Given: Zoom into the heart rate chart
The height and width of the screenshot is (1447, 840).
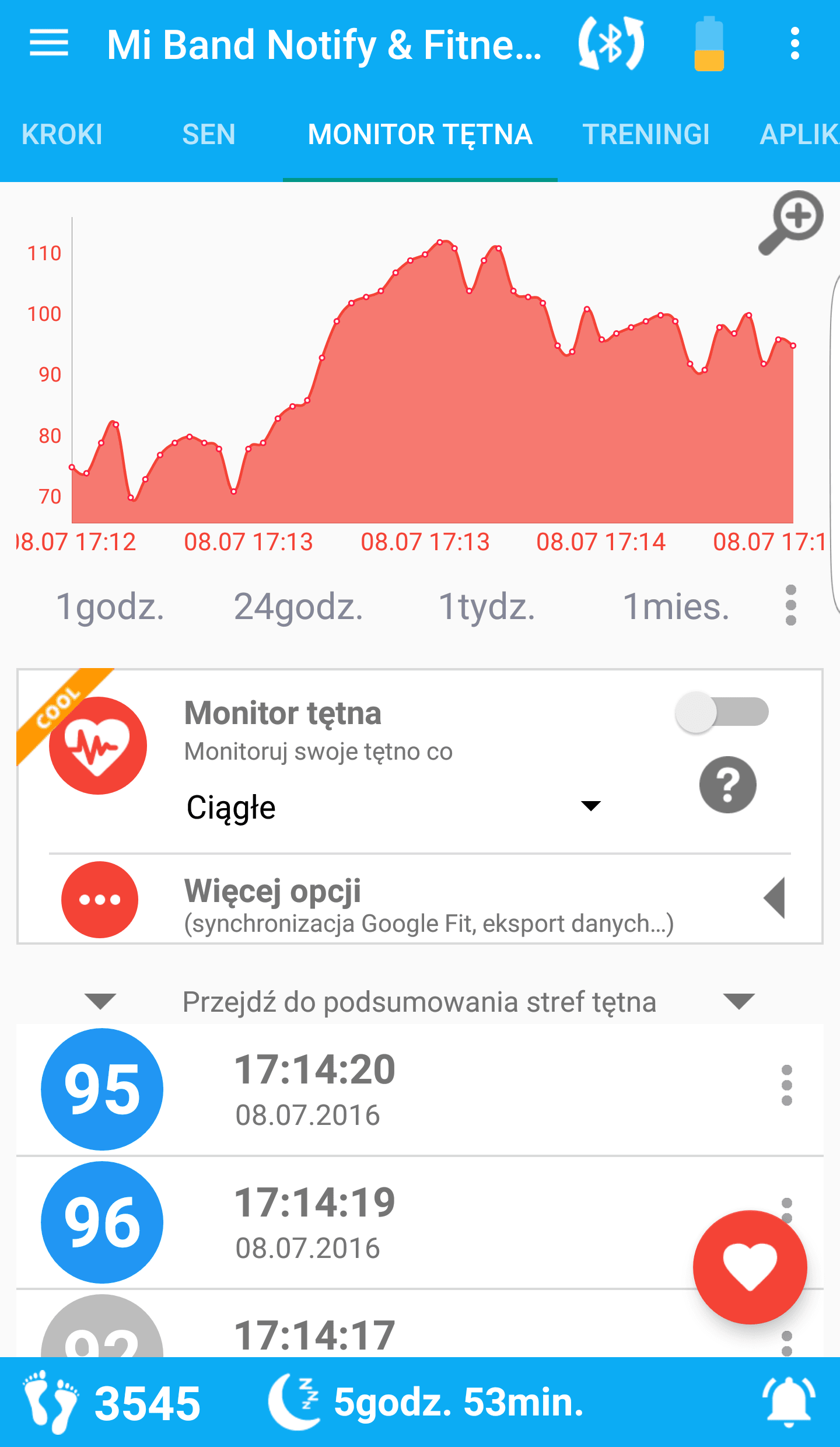Looking at the screenshot, I should pyautogui.click(x=791, y=222).
